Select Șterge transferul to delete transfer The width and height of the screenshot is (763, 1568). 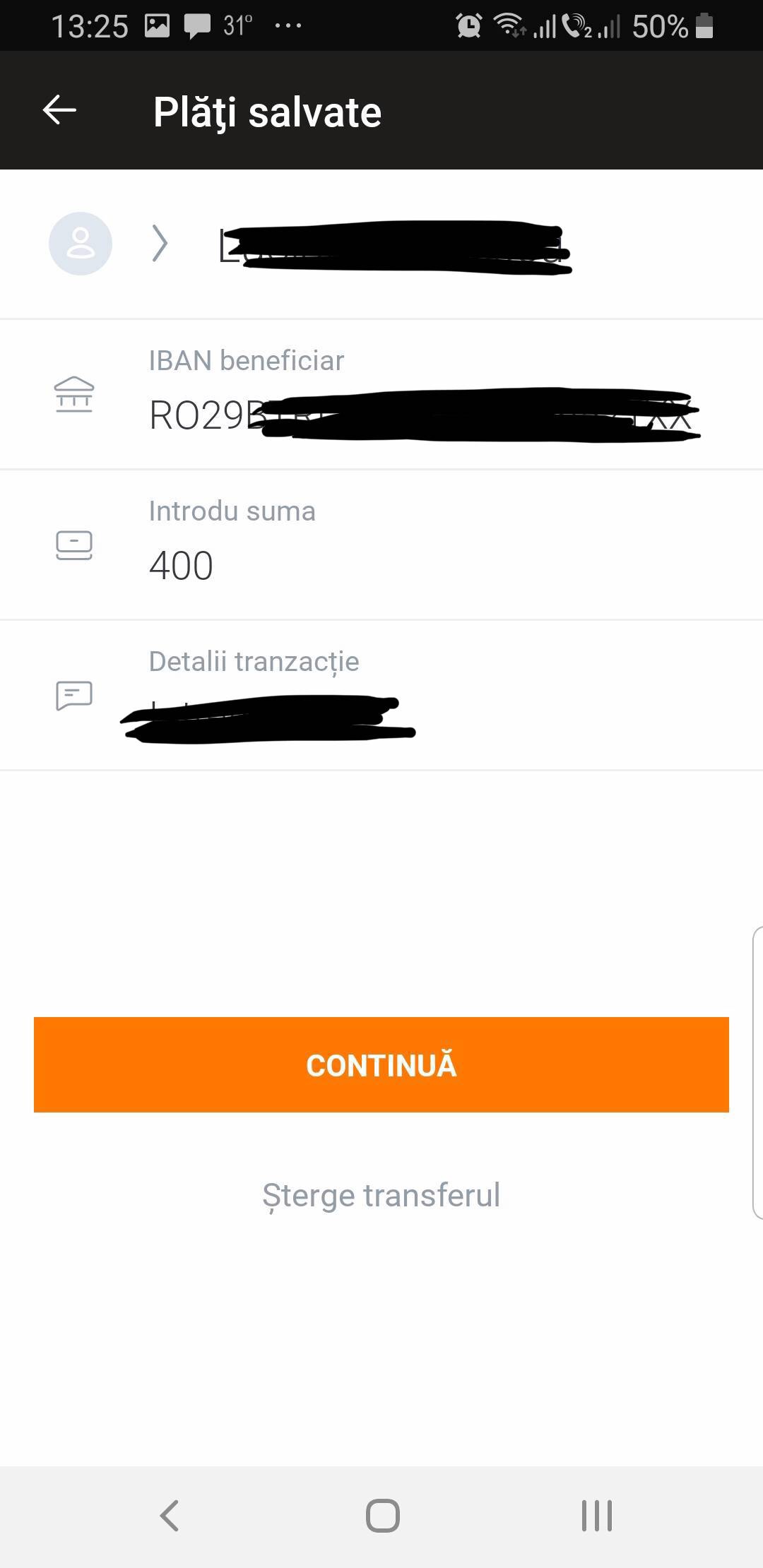click(381, 1195)
